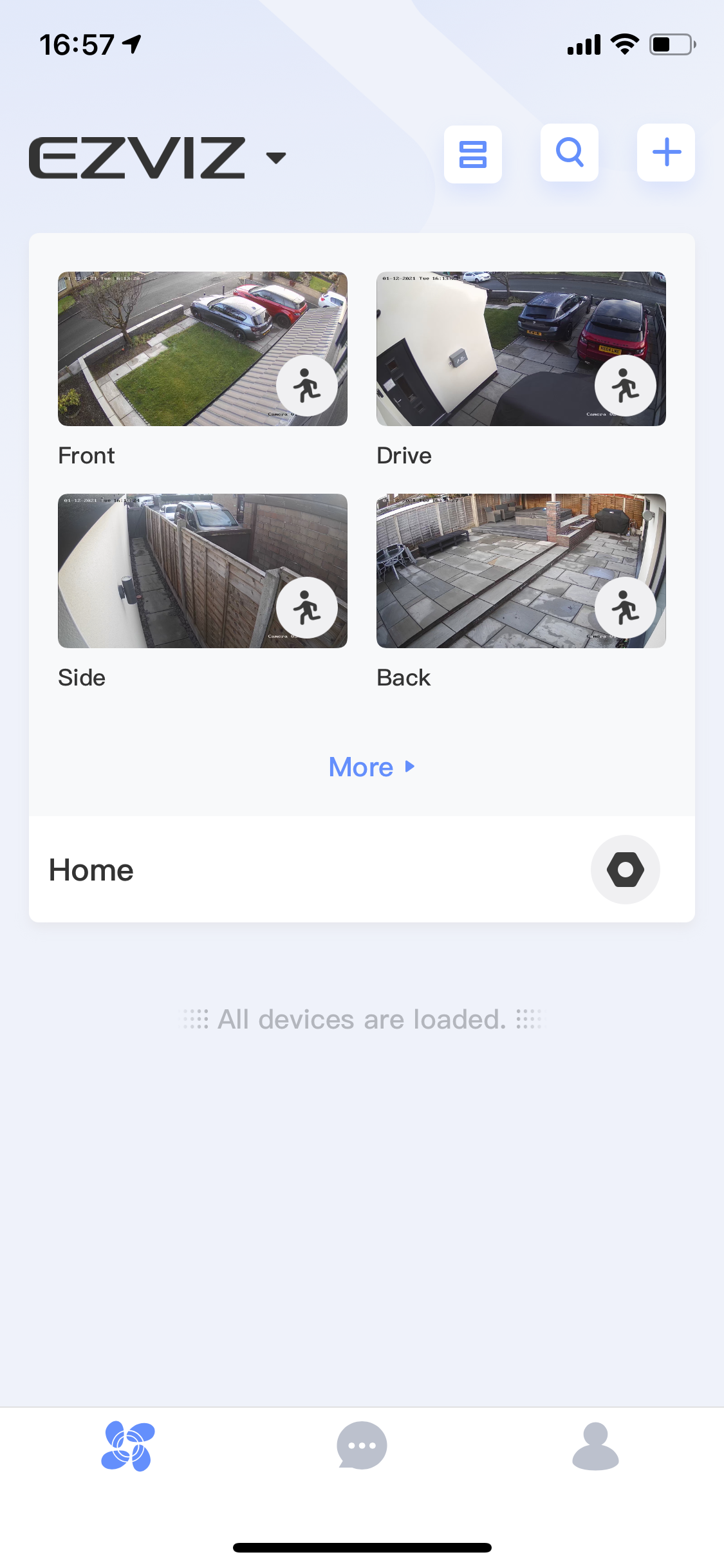
Task: Open device search
Action: pyautogui.click(x=570, y=153)
